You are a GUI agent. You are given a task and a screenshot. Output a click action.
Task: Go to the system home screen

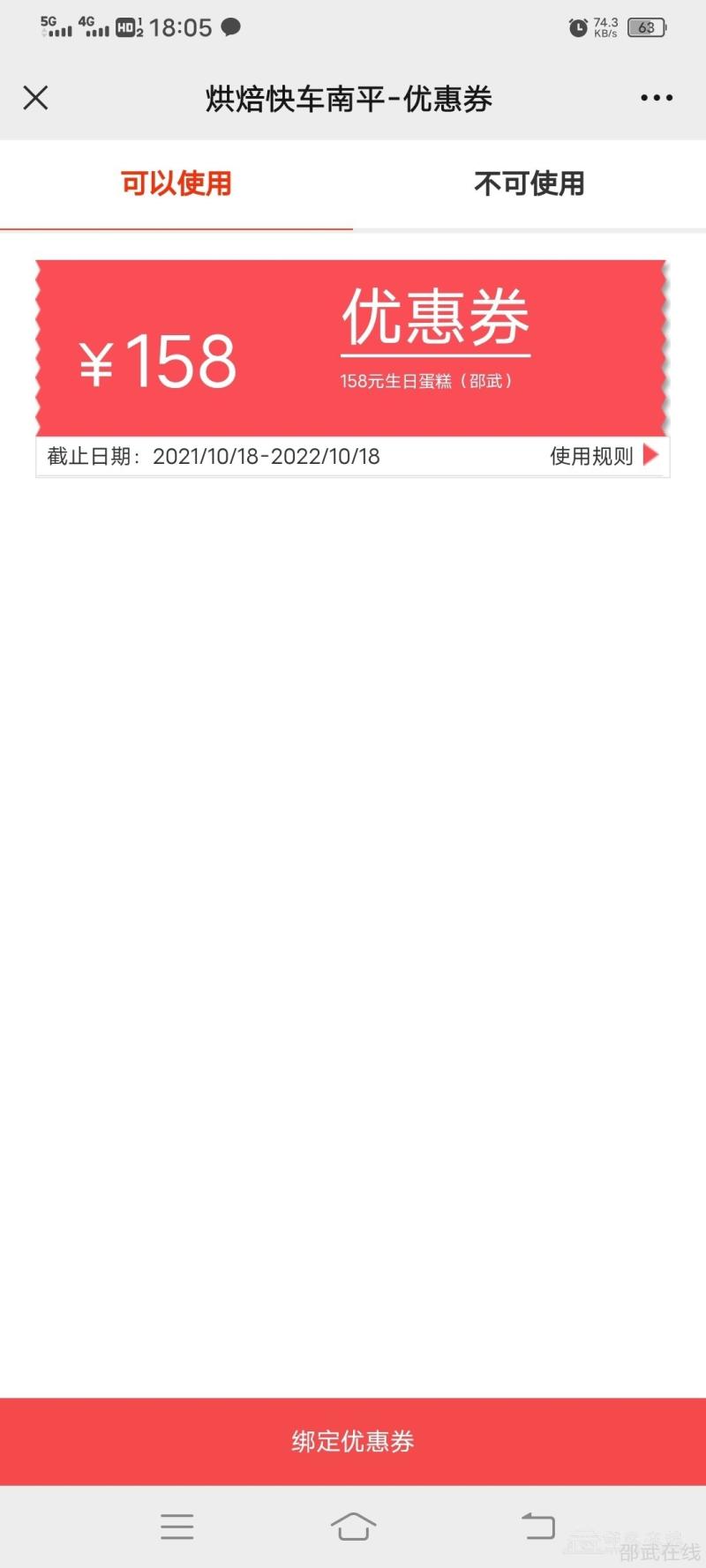point(353,1526)
